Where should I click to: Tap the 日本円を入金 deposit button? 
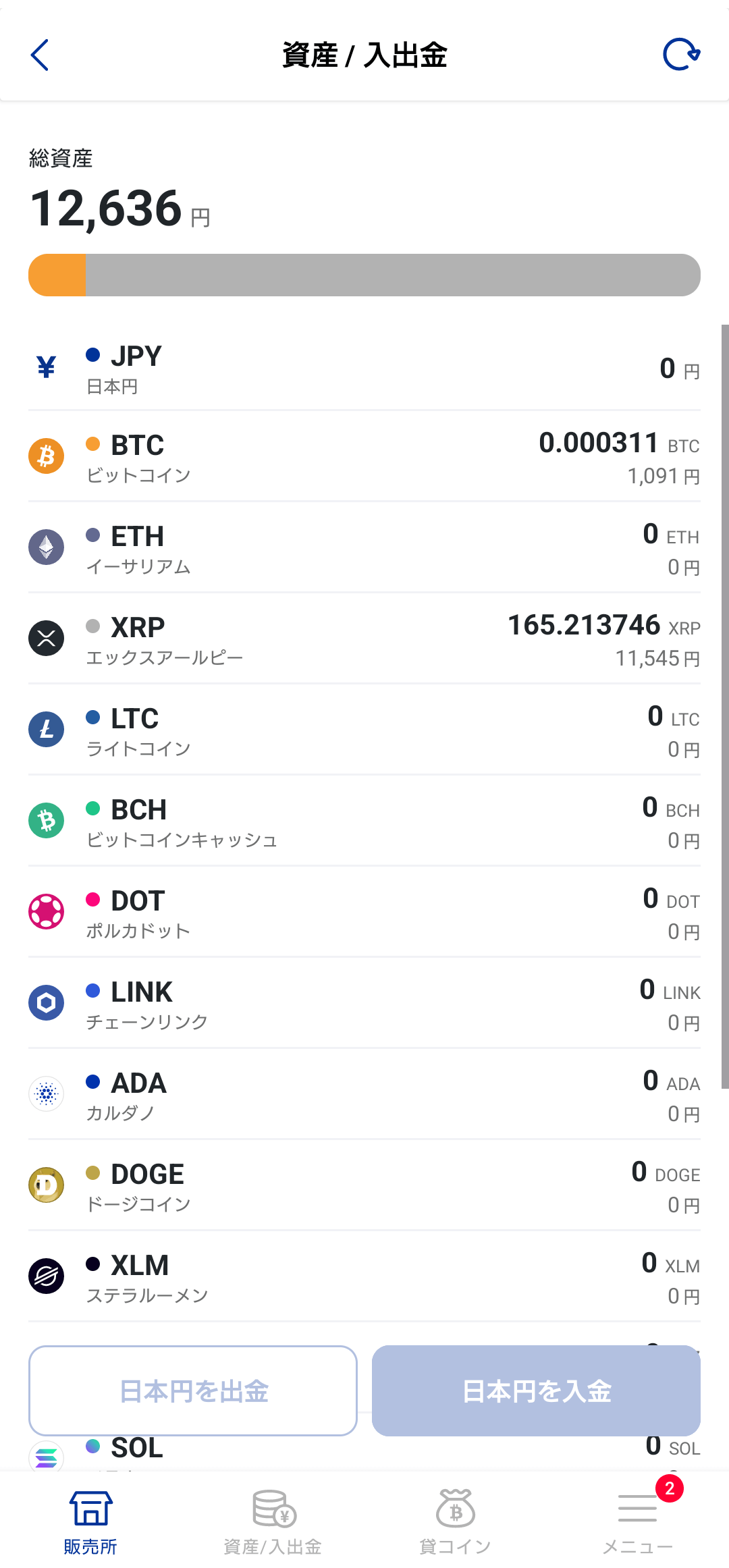point(537,1390)
